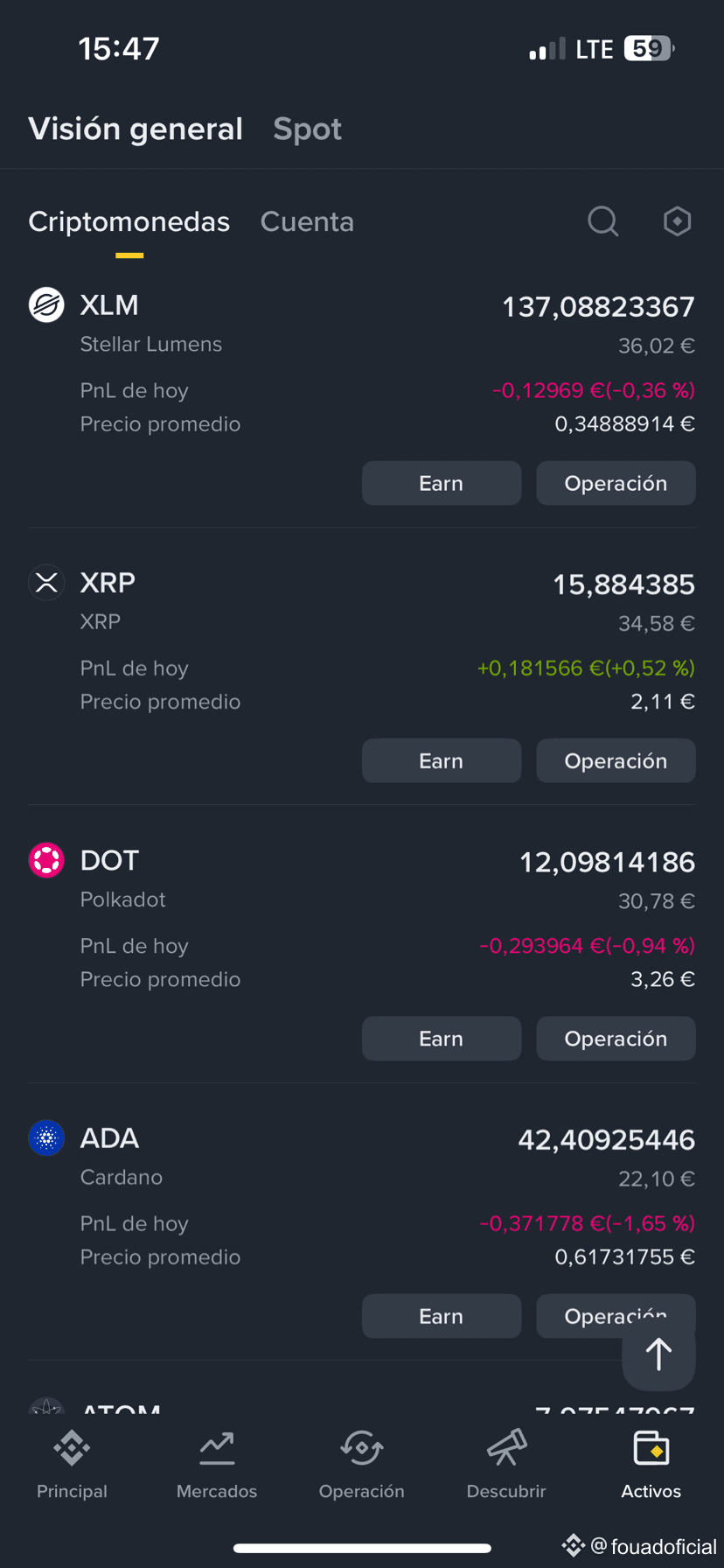Select the Visión general tab
Image resolution: width=724 pixels, height=1568 pixels.
click(x=136, y=129)
